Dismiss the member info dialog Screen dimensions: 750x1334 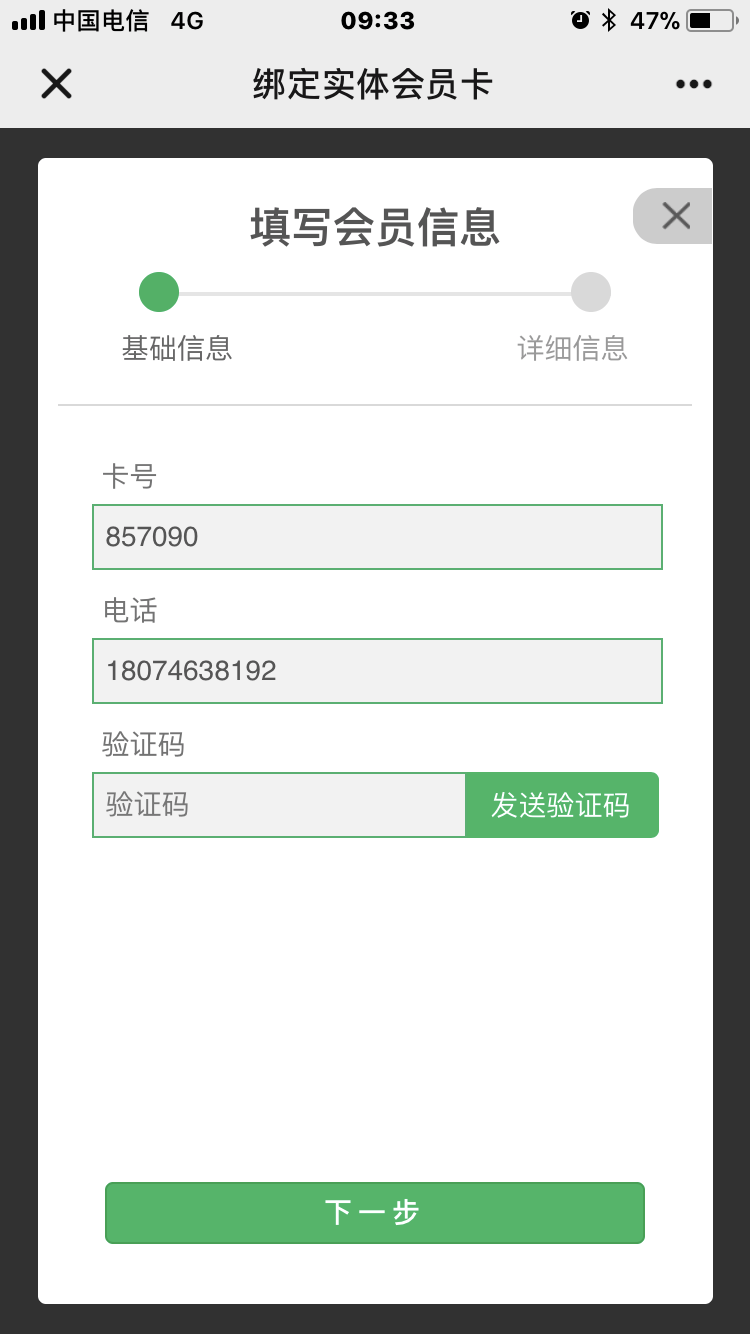coord(673,216)
